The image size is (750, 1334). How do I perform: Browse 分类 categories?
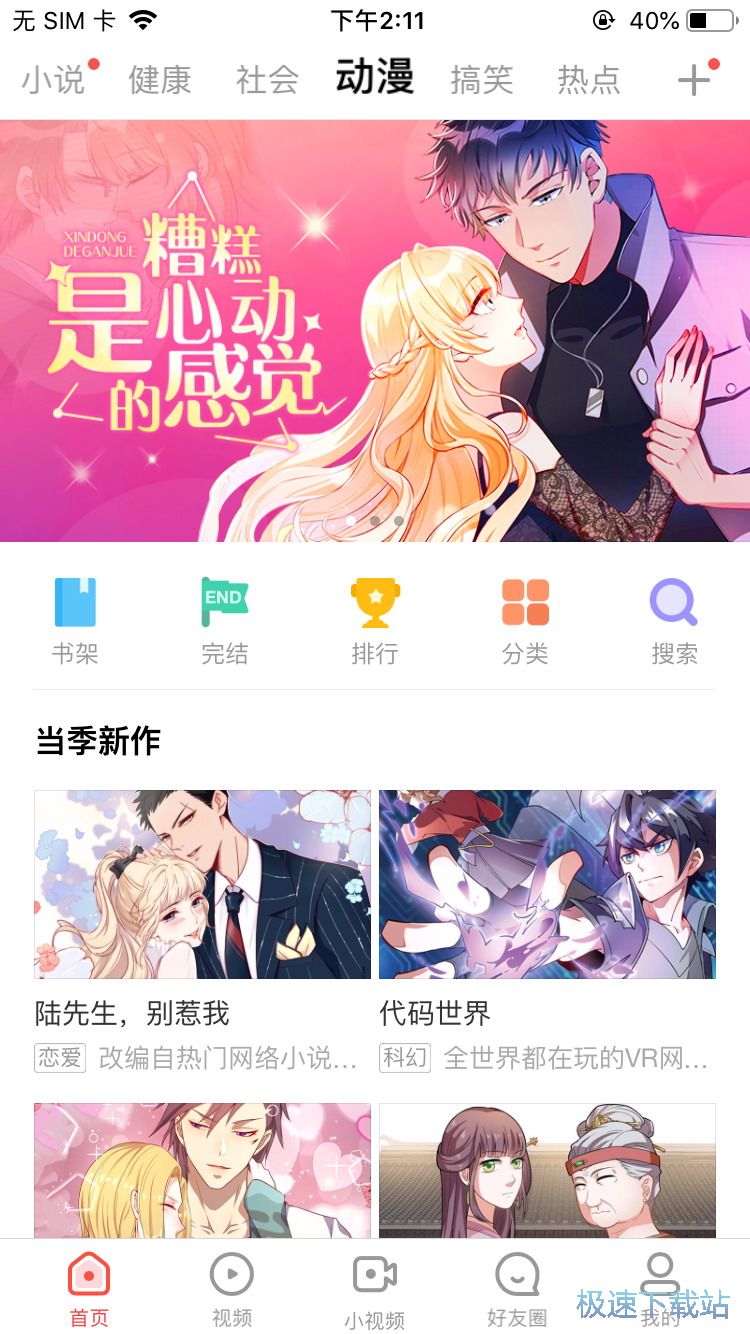(525, 620)
